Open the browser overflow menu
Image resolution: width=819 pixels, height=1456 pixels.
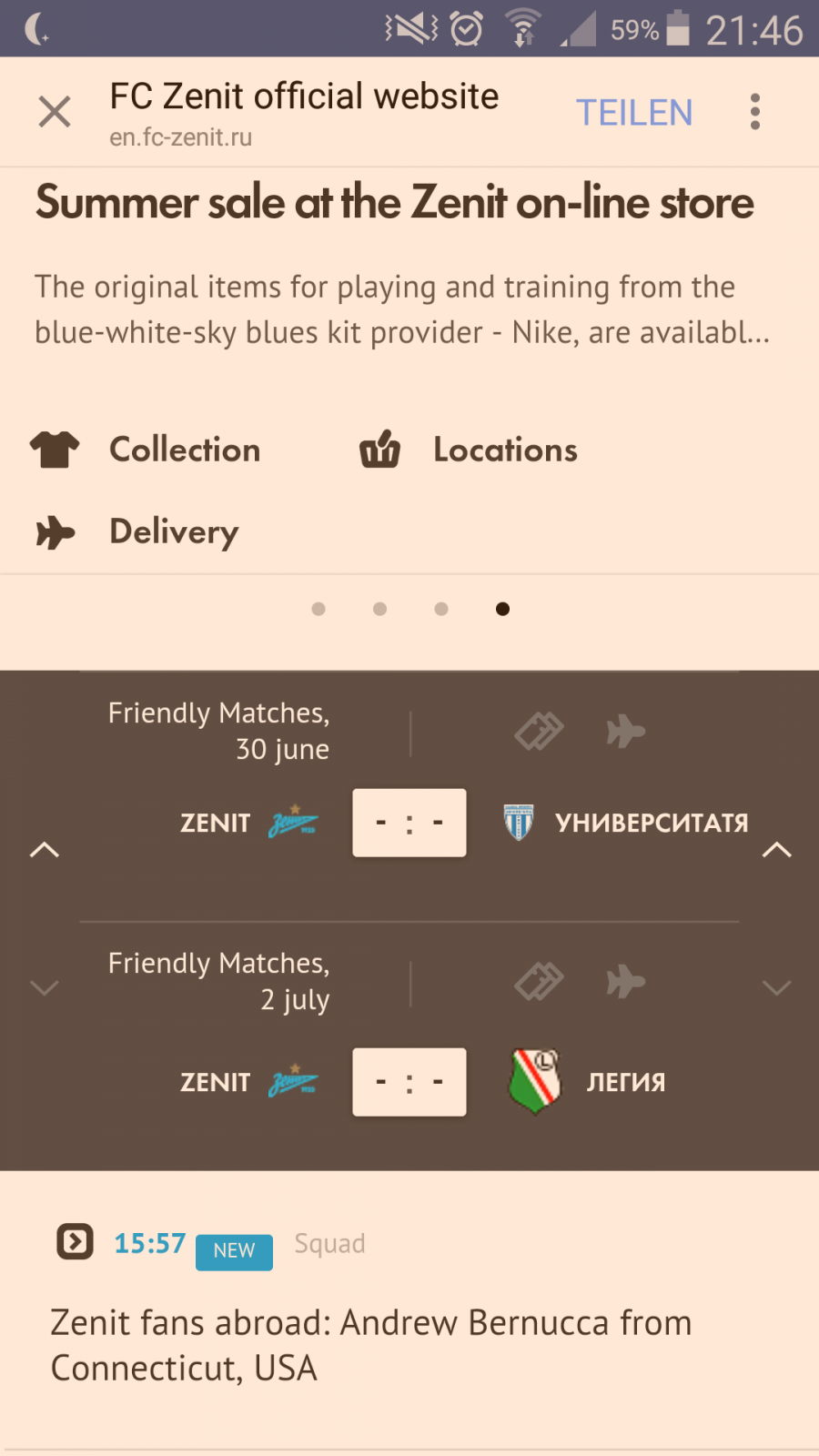pos(754,112)
